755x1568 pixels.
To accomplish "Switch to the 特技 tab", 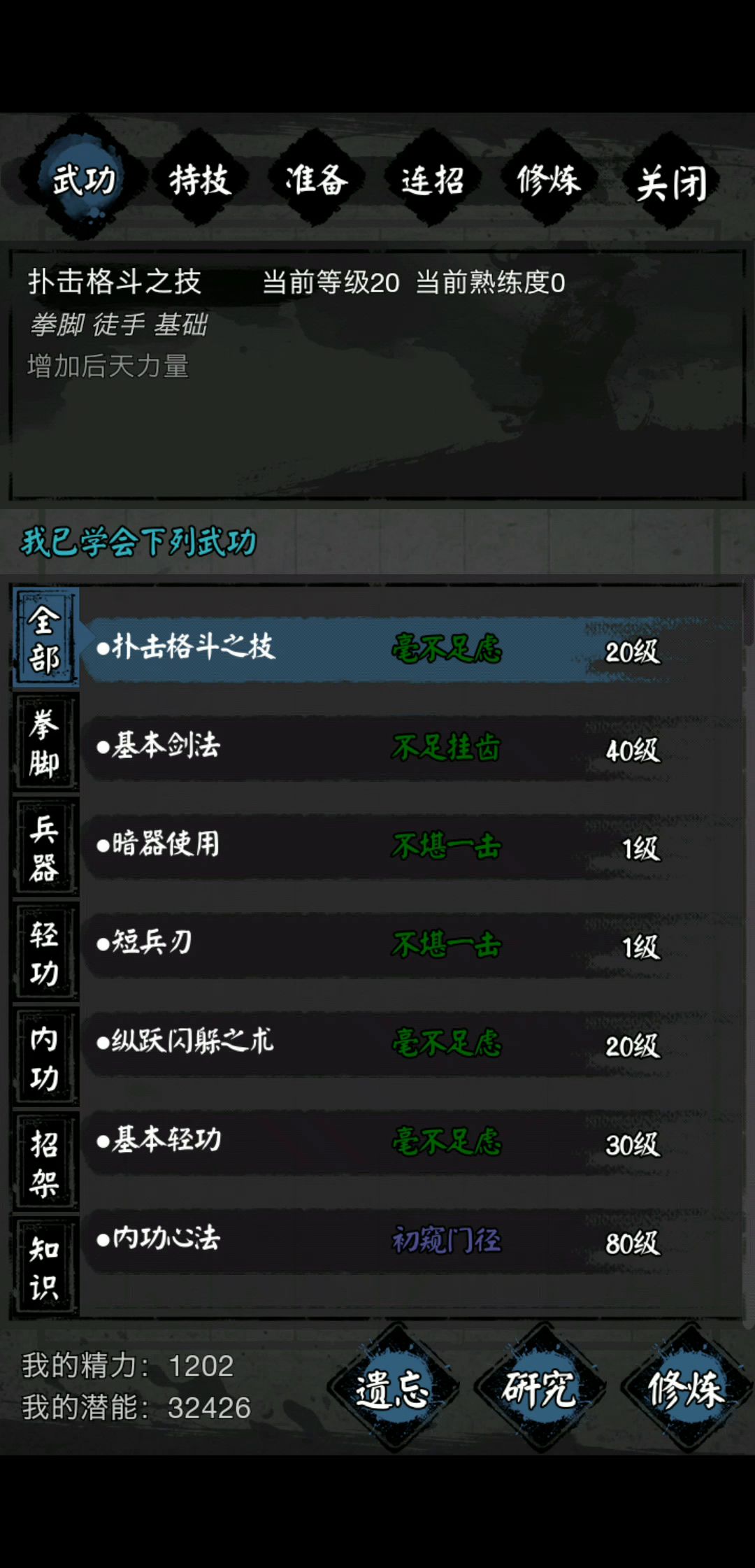I will point(200,180).
